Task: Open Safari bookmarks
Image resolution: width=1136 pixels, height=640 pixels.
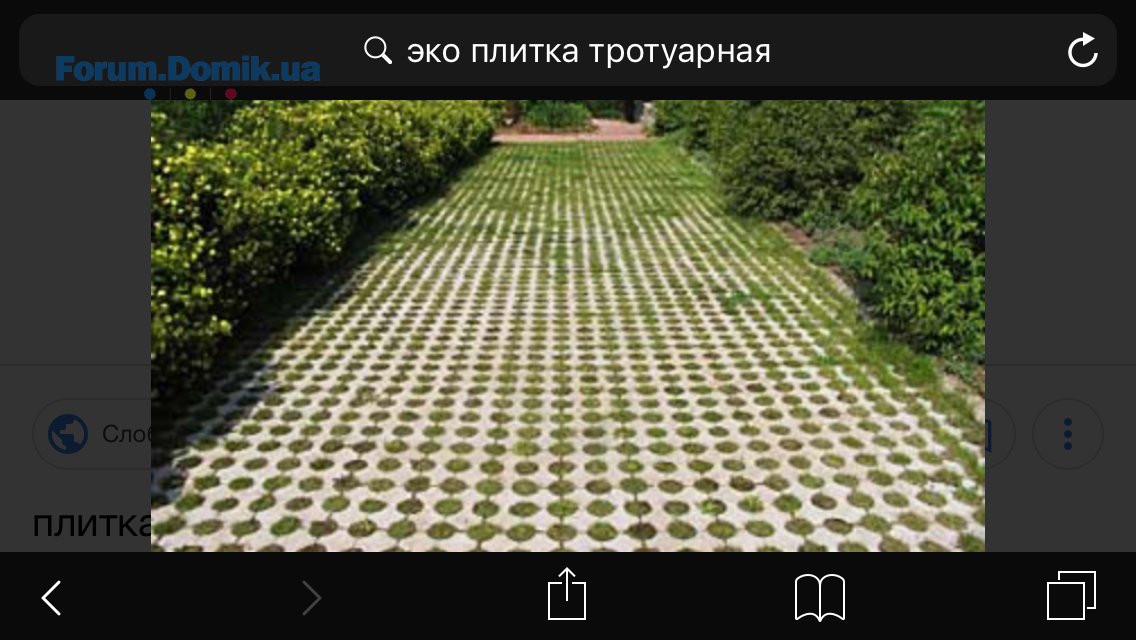Action: pyautogui.click(x=819, y=597)
